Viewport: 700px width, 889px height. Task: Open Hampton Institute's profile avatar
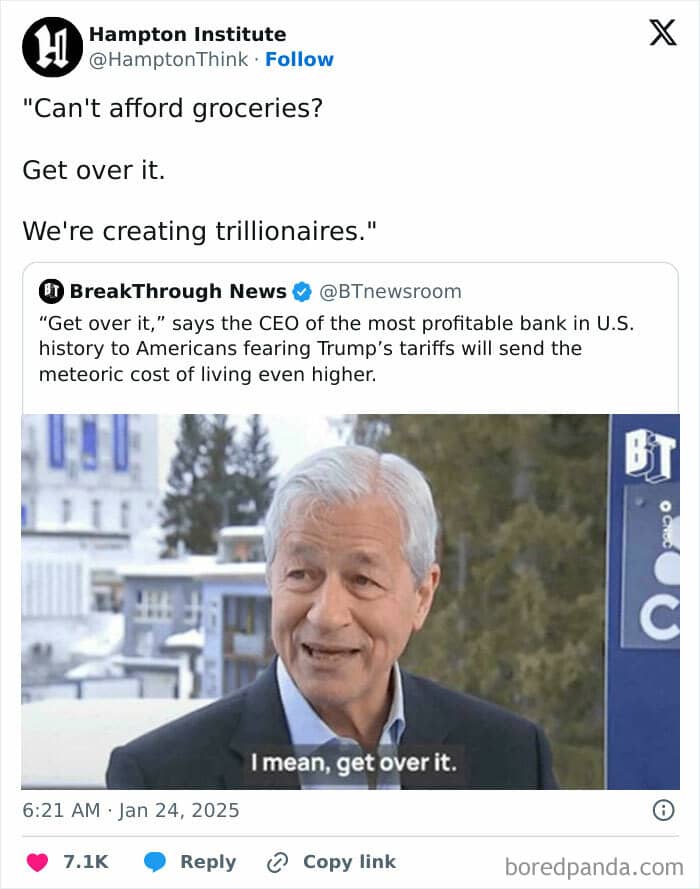(53, 47)
